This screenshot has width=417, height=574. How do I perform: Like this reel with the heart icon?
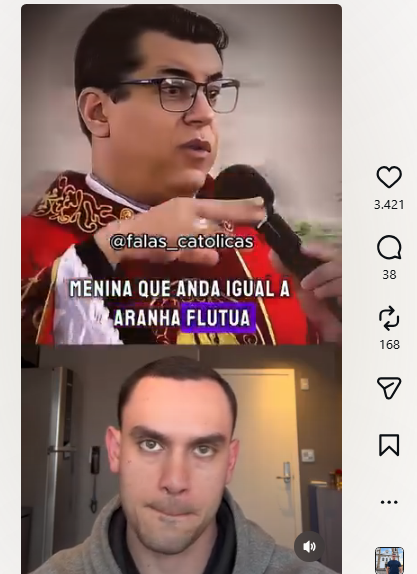pyautogui.click(x=389, y=176)
